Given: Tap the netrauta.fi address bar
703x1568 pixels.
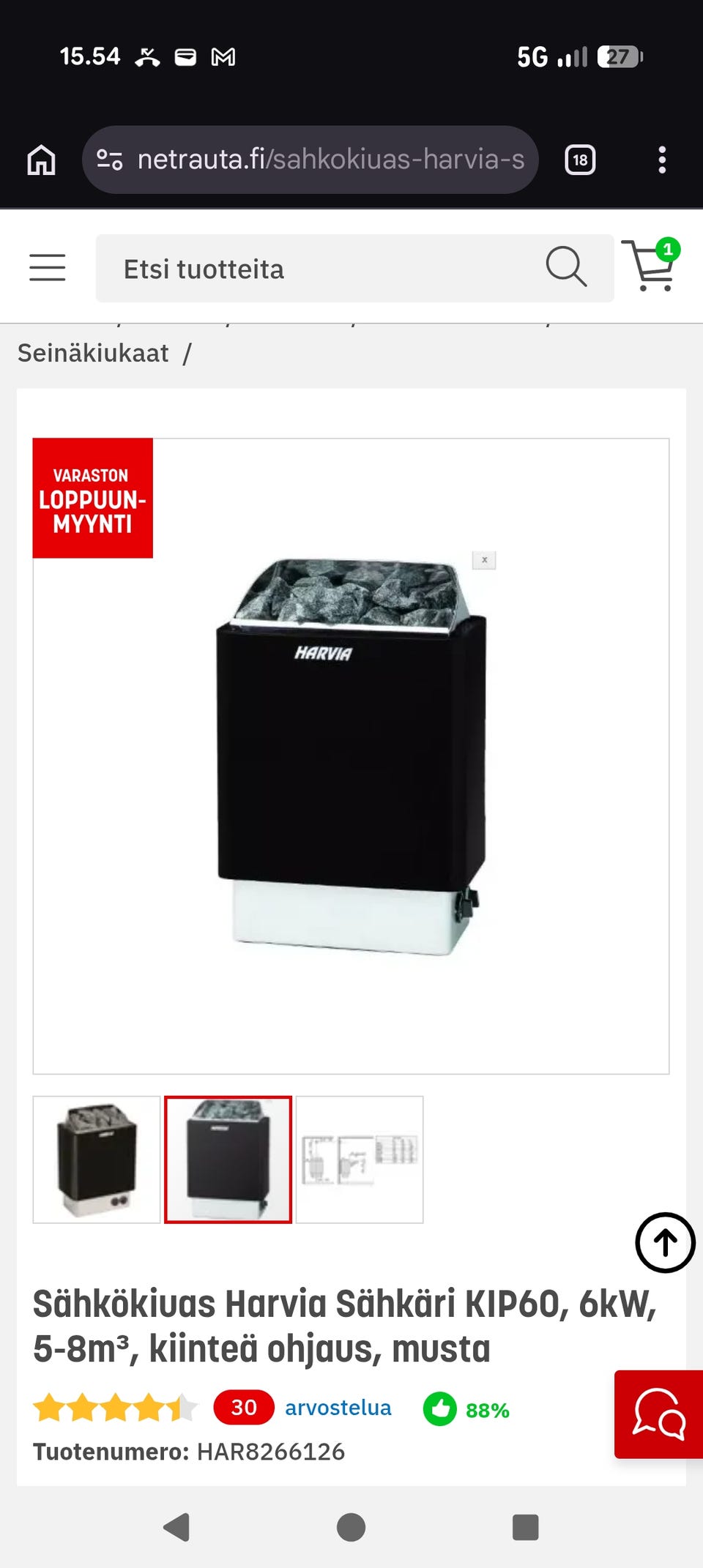Looking at the screenshot, I should [322, 160].
